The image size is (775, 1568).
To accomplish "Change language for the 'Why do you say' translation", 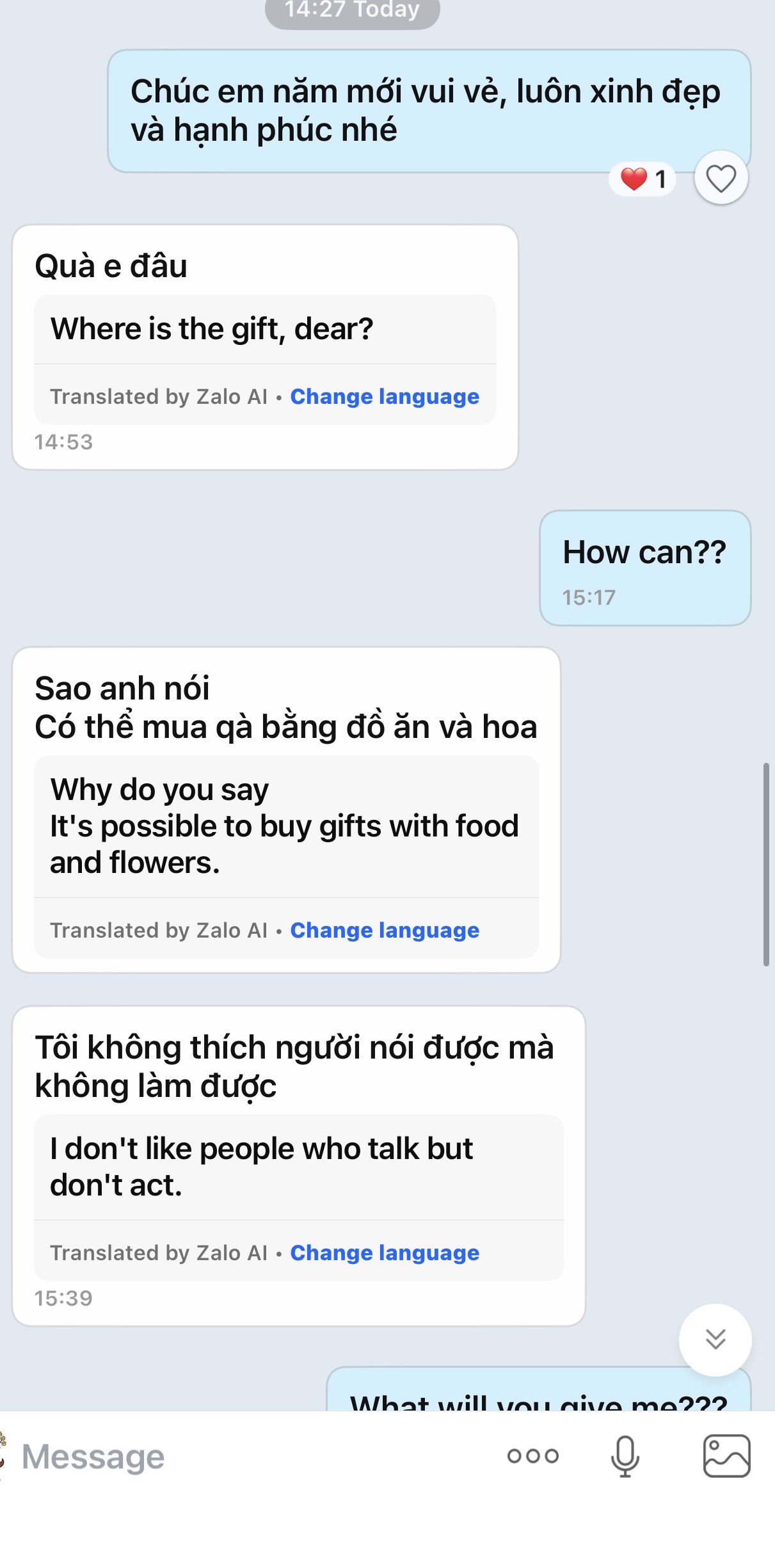I will 385,931.
